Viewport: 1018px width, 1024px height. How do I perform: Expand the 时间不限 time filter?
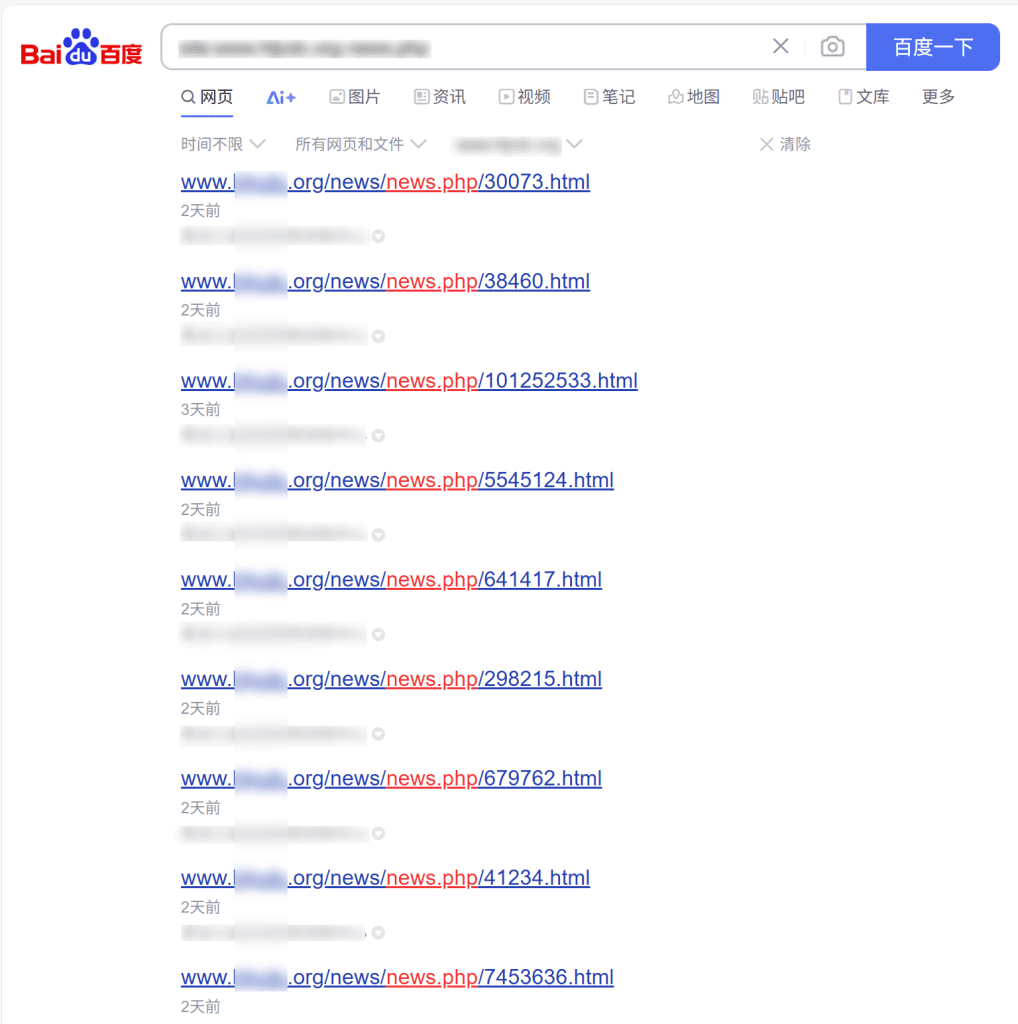click(x=223, y=144)
